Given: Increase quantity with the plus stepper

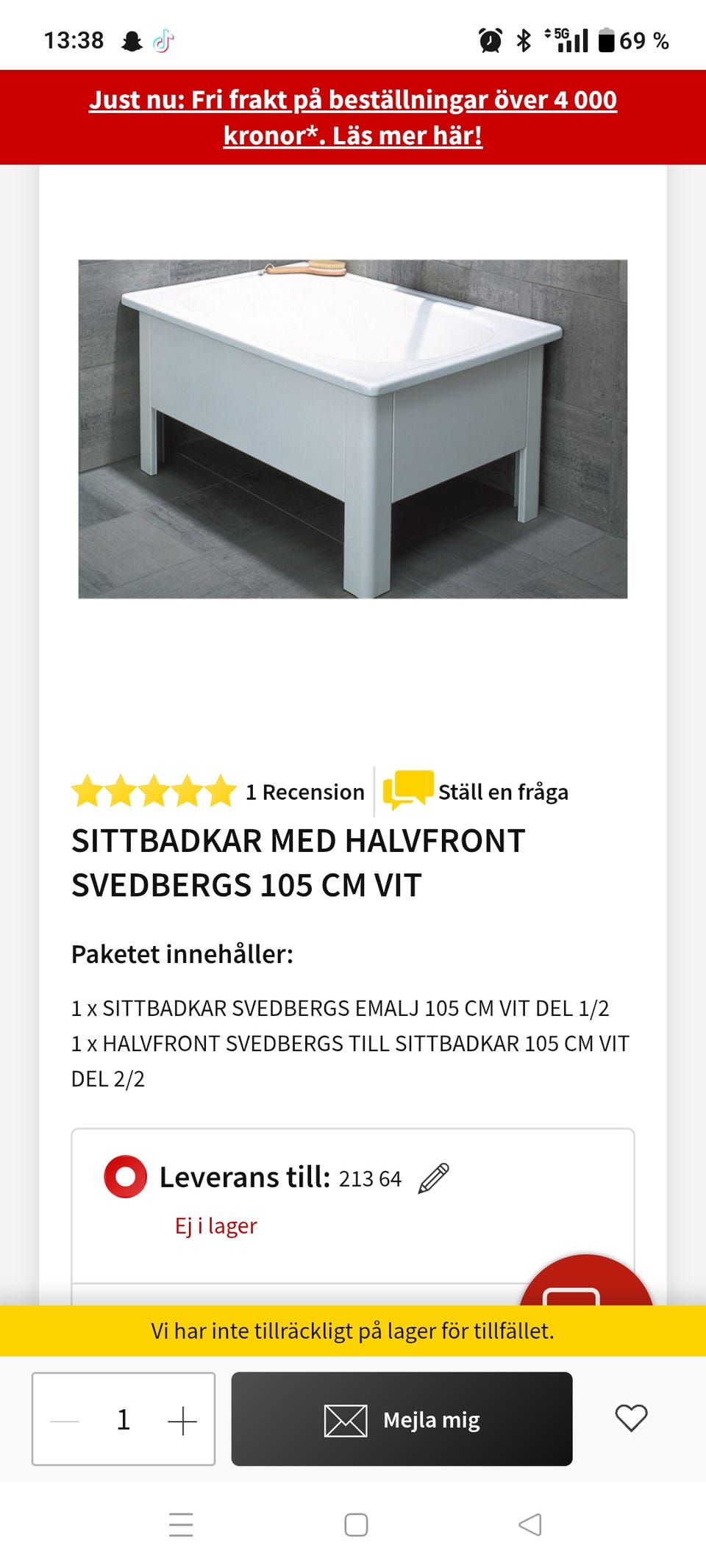Looking at the screenshot, I should [x=183, y=1420].
